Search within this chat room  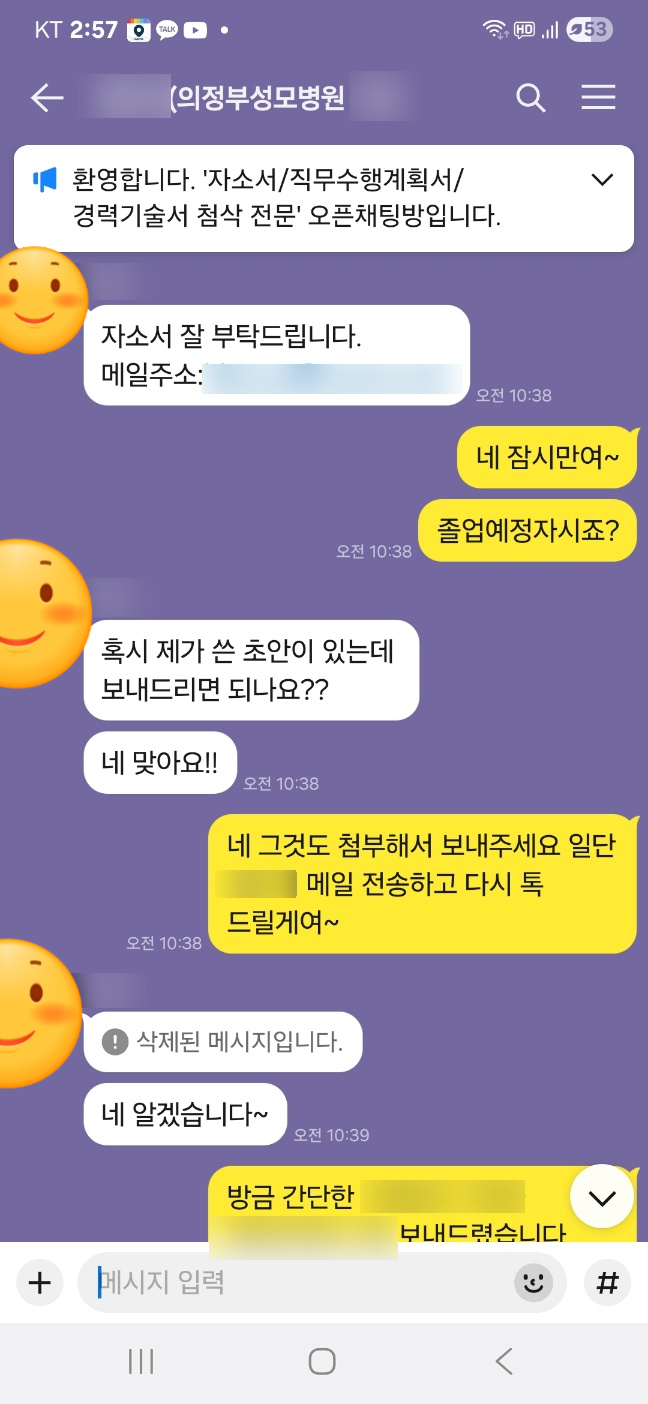[530, 98]
